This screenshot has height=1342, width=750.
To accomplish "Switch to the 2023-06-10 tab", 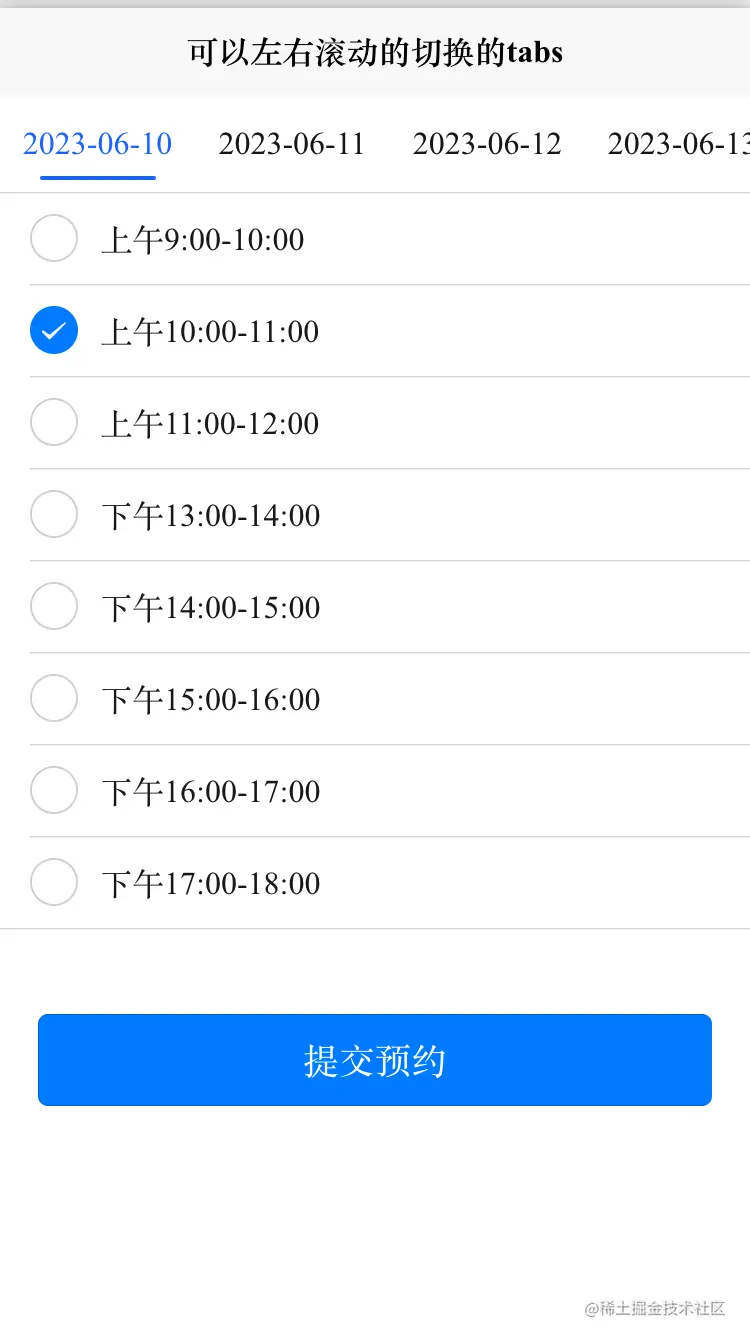I will click(x=97, y=144).
